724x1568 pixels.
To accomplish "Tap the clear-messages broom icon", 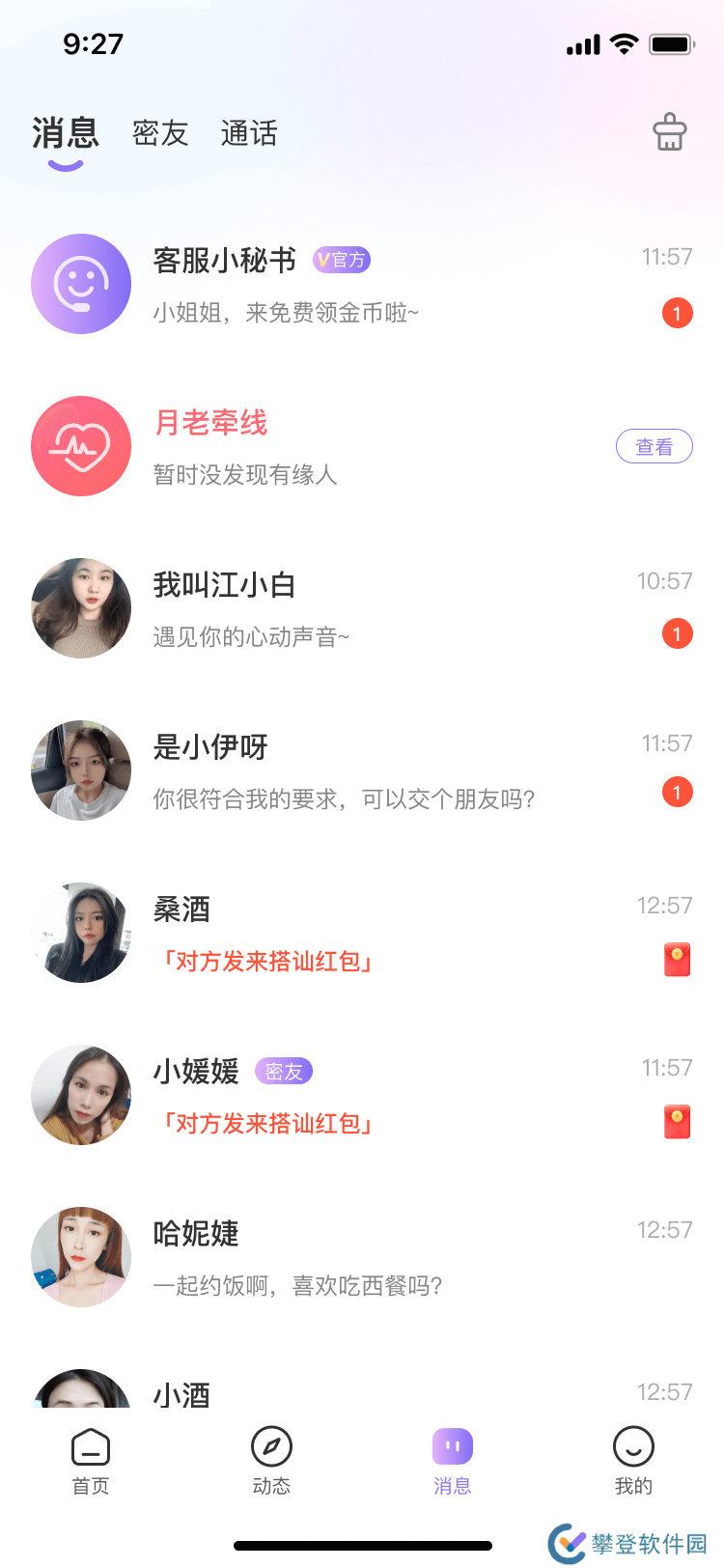I will click(x=669, y=133).
